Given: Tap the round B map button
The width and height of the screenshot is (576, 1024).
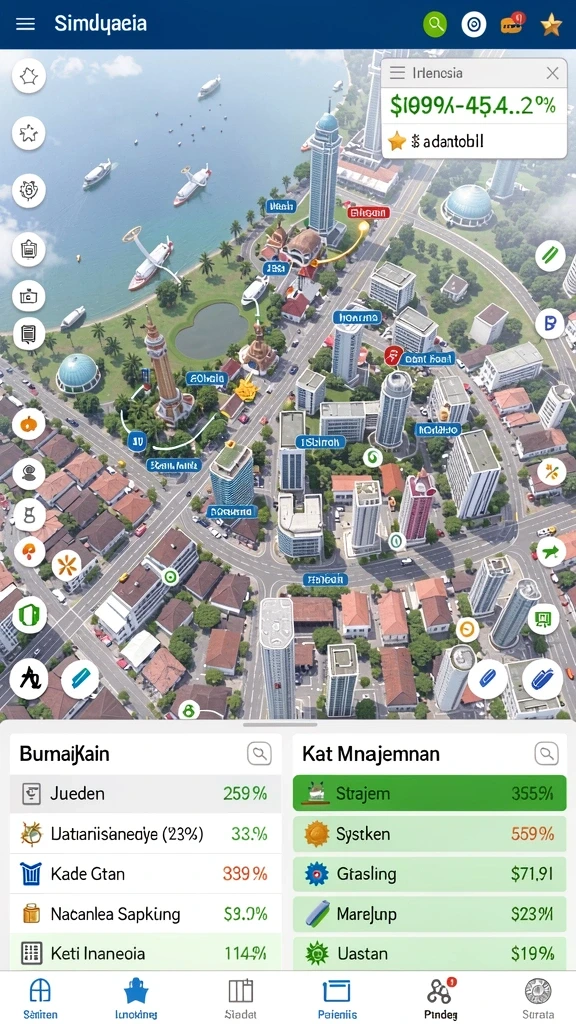Looking at the screenshot, I should [549, 323].
